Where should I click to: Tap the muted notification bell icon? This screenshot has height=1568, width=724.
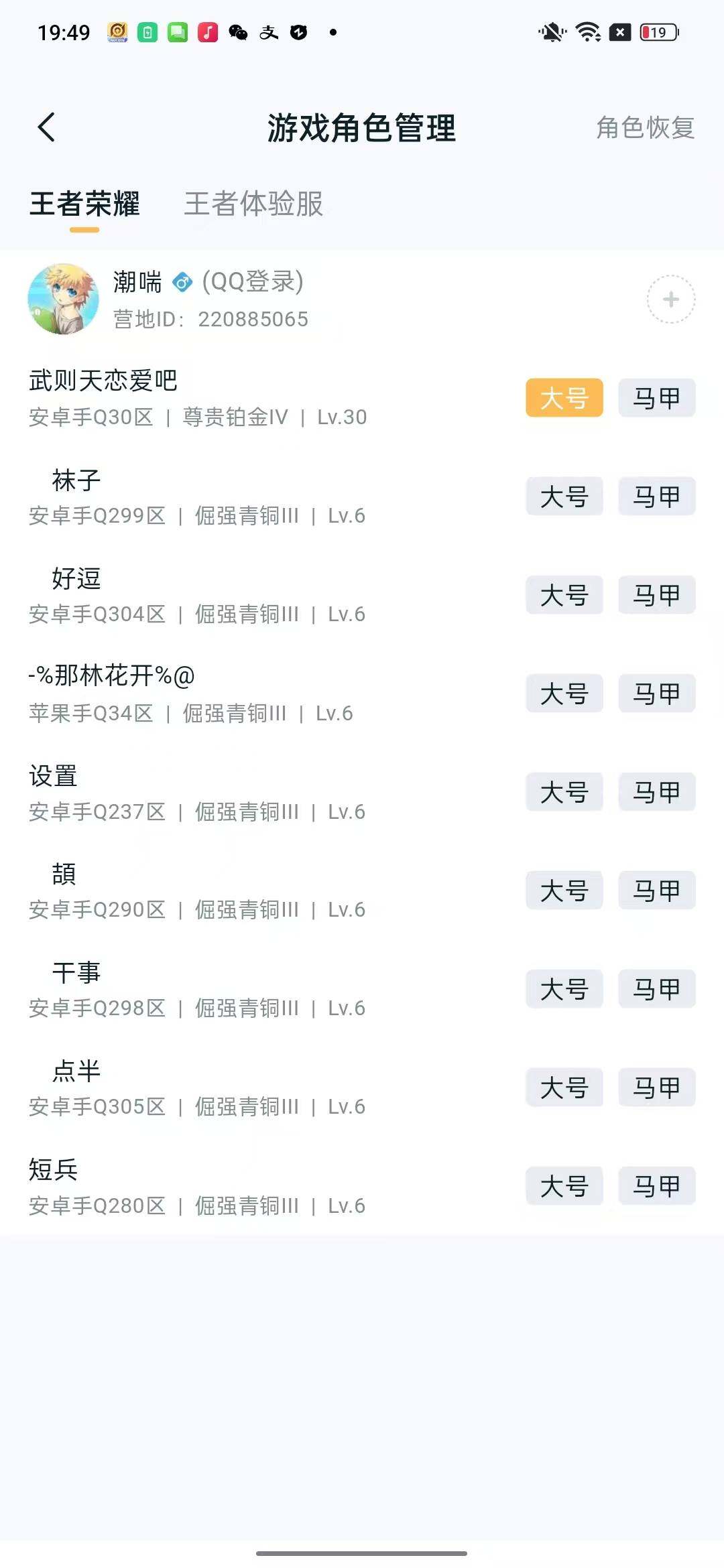(550, 31)
